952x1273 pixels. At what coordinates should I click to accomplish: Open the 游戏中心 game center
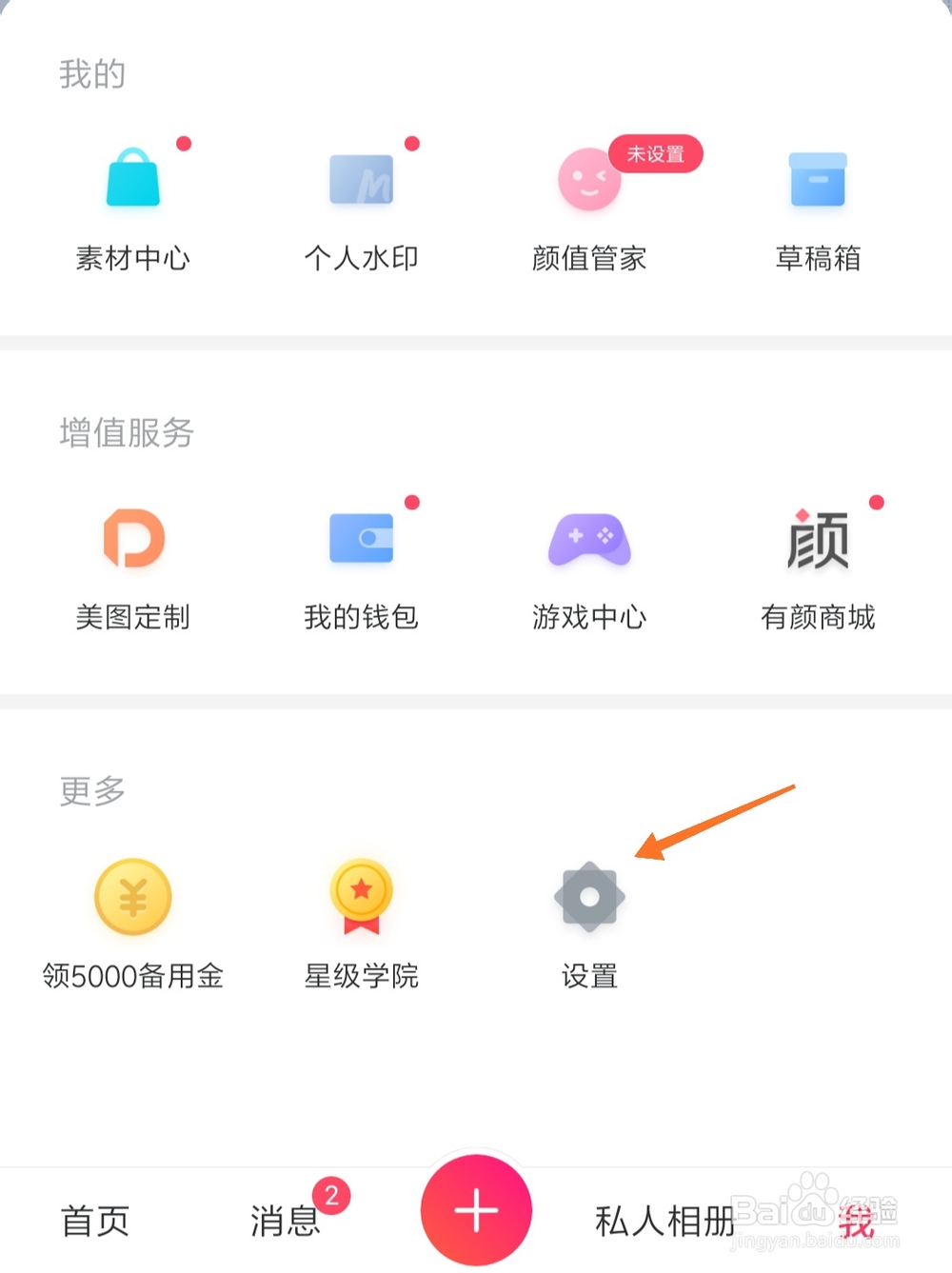588,565
